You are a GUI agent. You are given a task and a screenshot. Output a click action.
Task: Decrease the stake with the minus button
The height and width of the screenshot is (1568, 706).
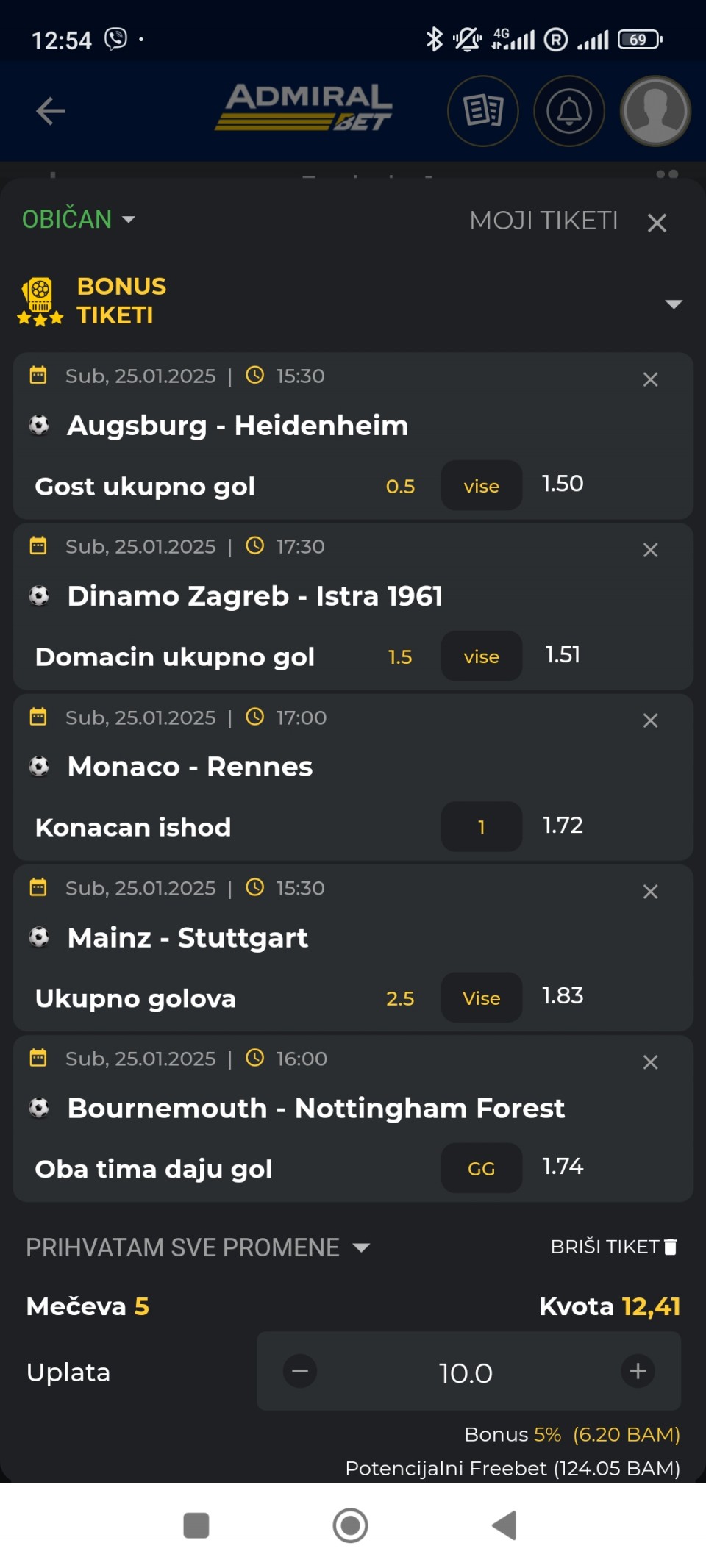[x=300, y=1371]
